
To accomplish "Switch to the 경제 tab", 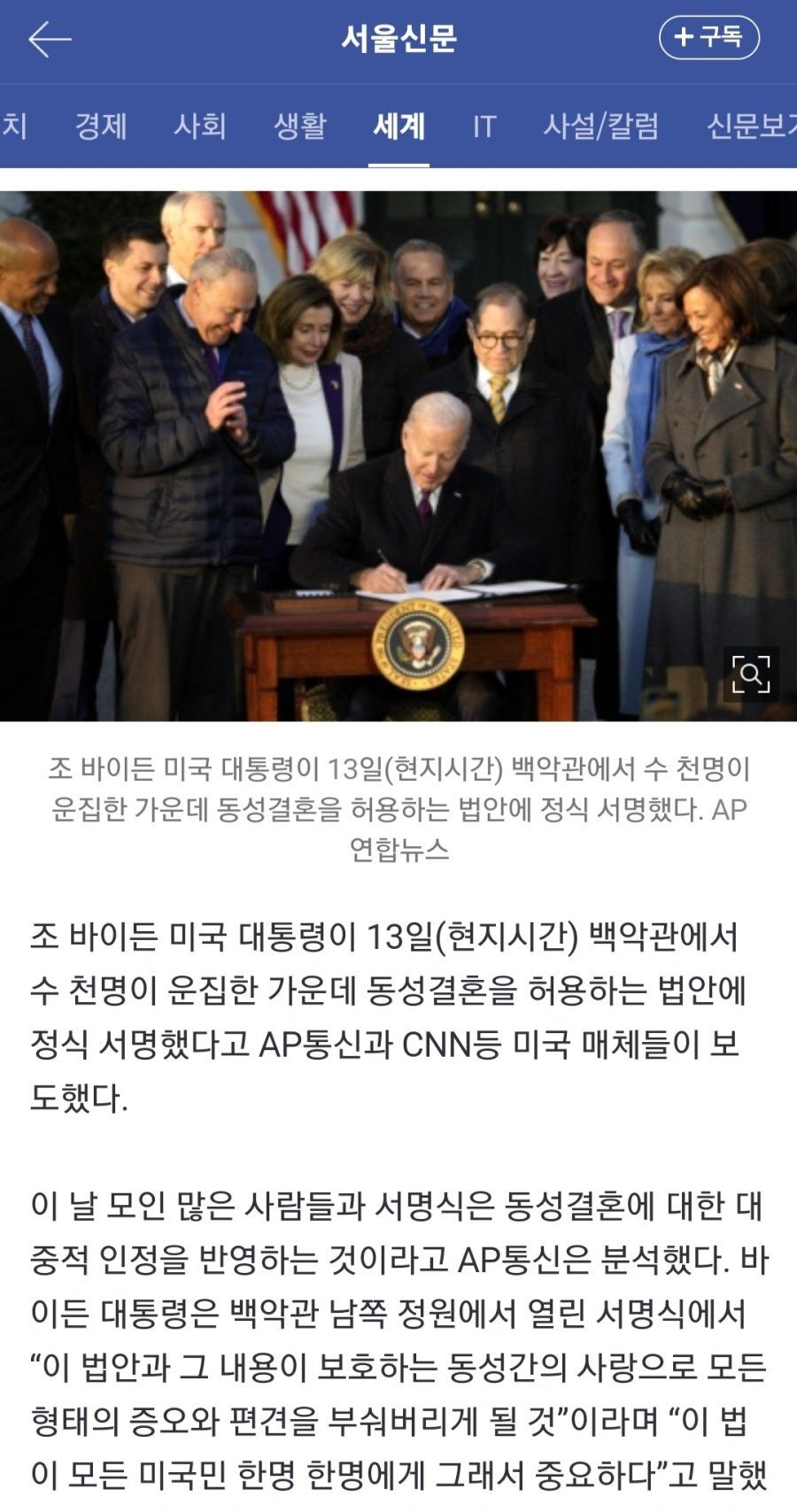I will tap(101, 127).
